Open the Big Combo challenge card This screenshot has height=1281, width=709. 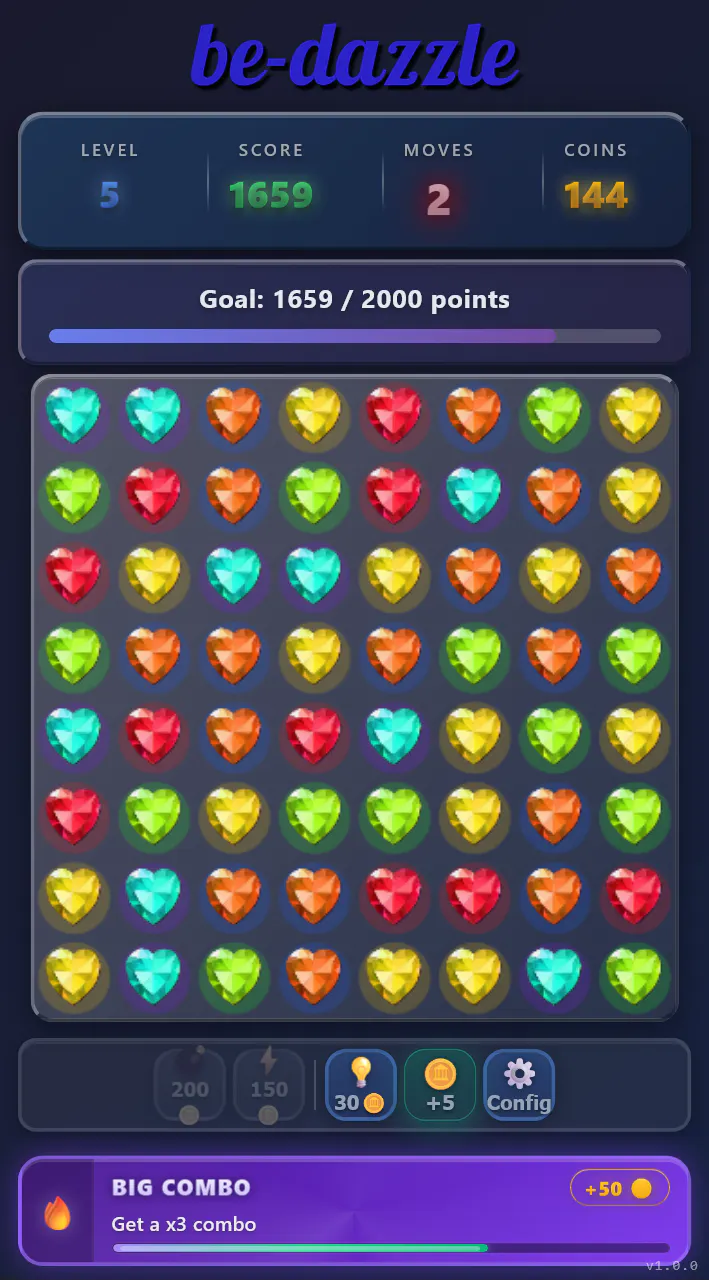(354, 1211)
